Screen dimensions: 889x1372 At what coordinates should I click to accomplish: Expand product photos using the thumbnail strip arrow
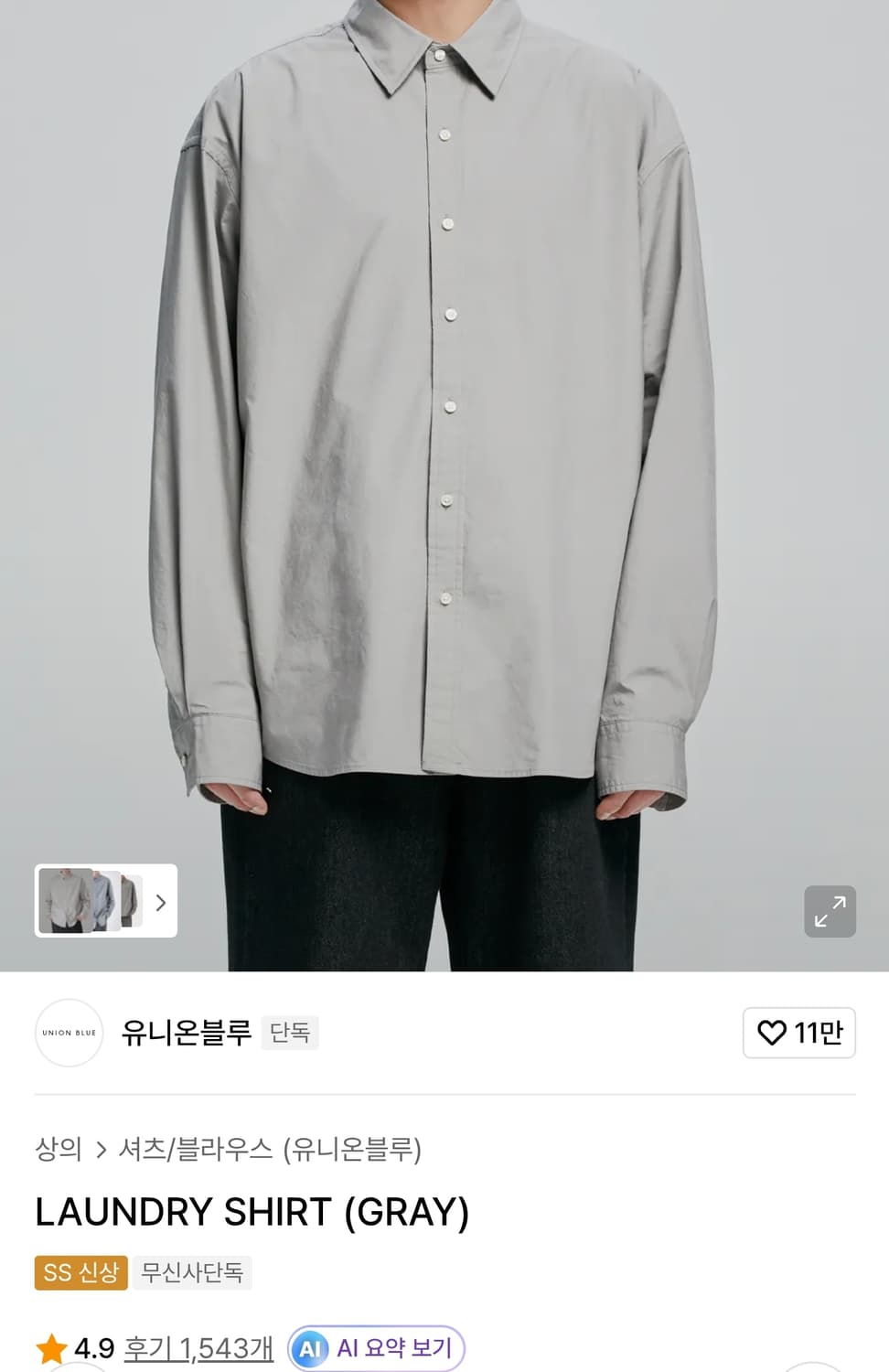(160, 903)
